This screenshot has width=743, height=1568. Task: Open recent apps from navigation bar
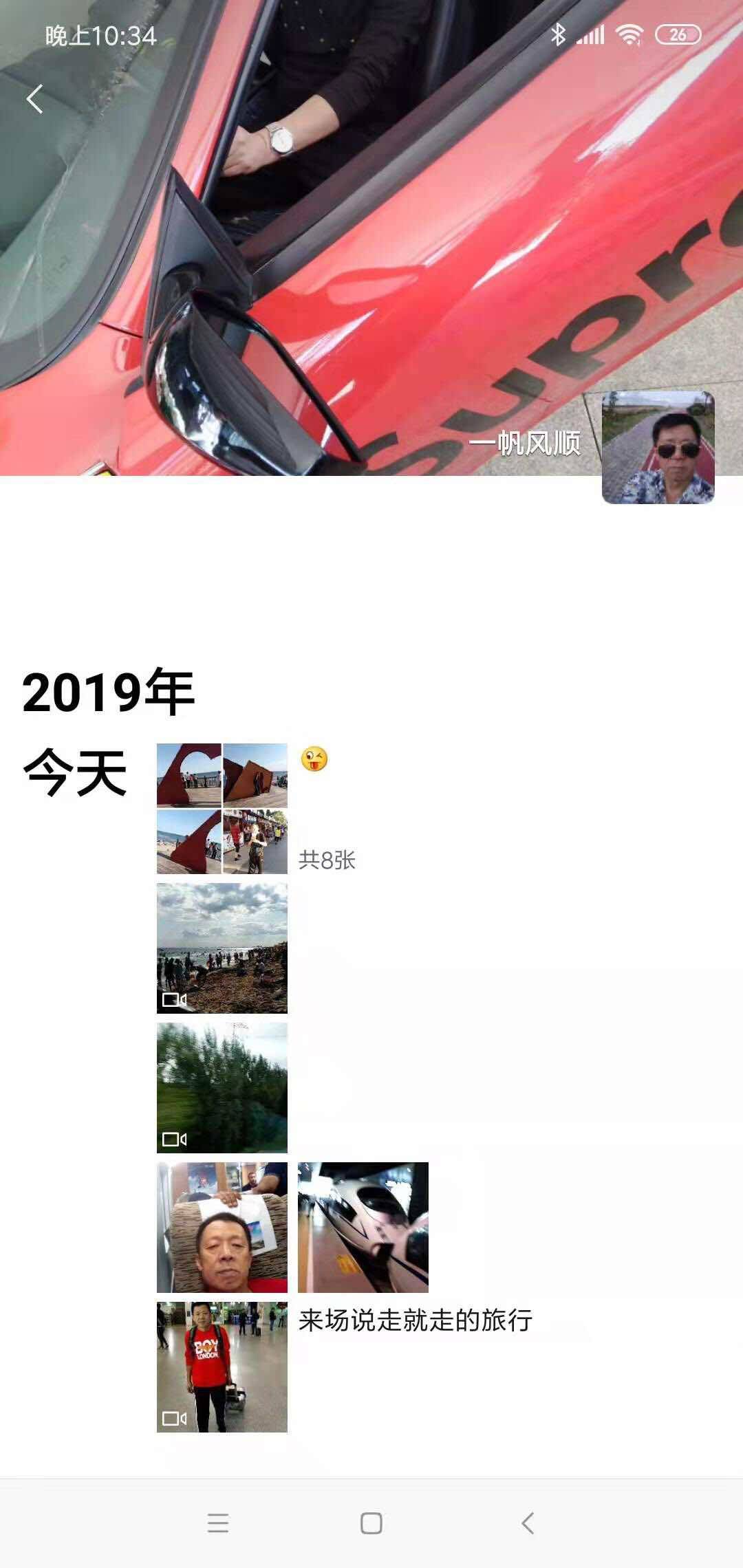click(217, 1523)
